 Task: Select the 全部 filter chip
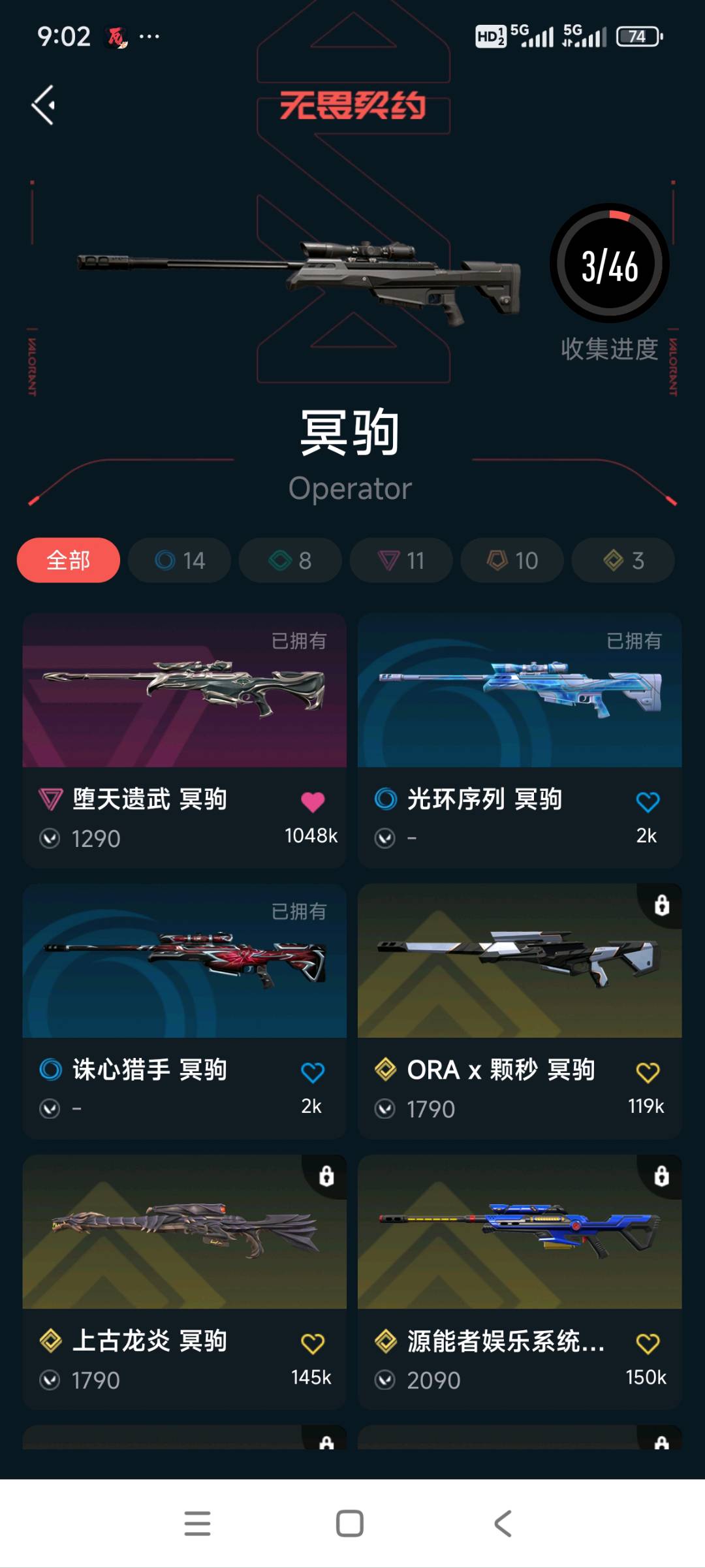(x=69, y=560)
